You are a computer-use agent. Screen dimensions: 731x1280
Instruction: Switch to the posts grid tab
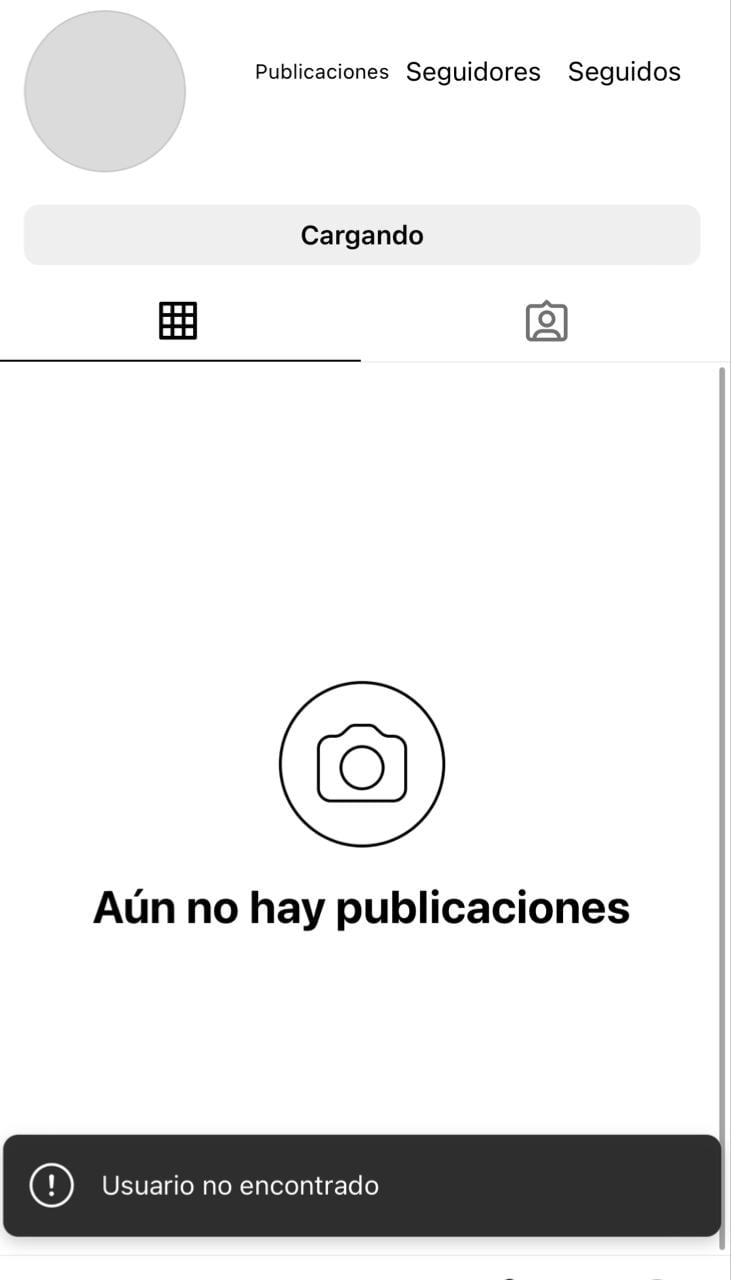point(178,321)
